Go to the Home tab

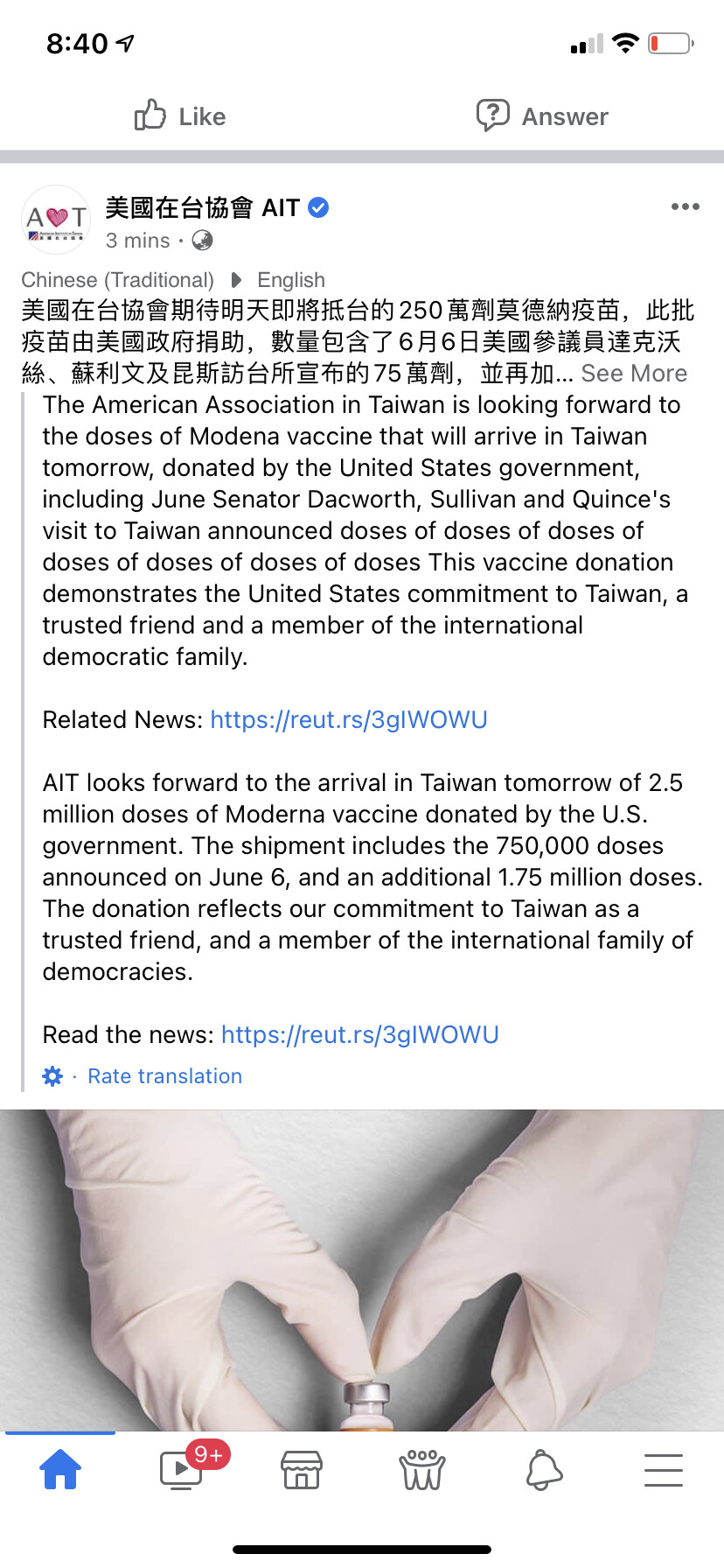[x=60, y=1469]
